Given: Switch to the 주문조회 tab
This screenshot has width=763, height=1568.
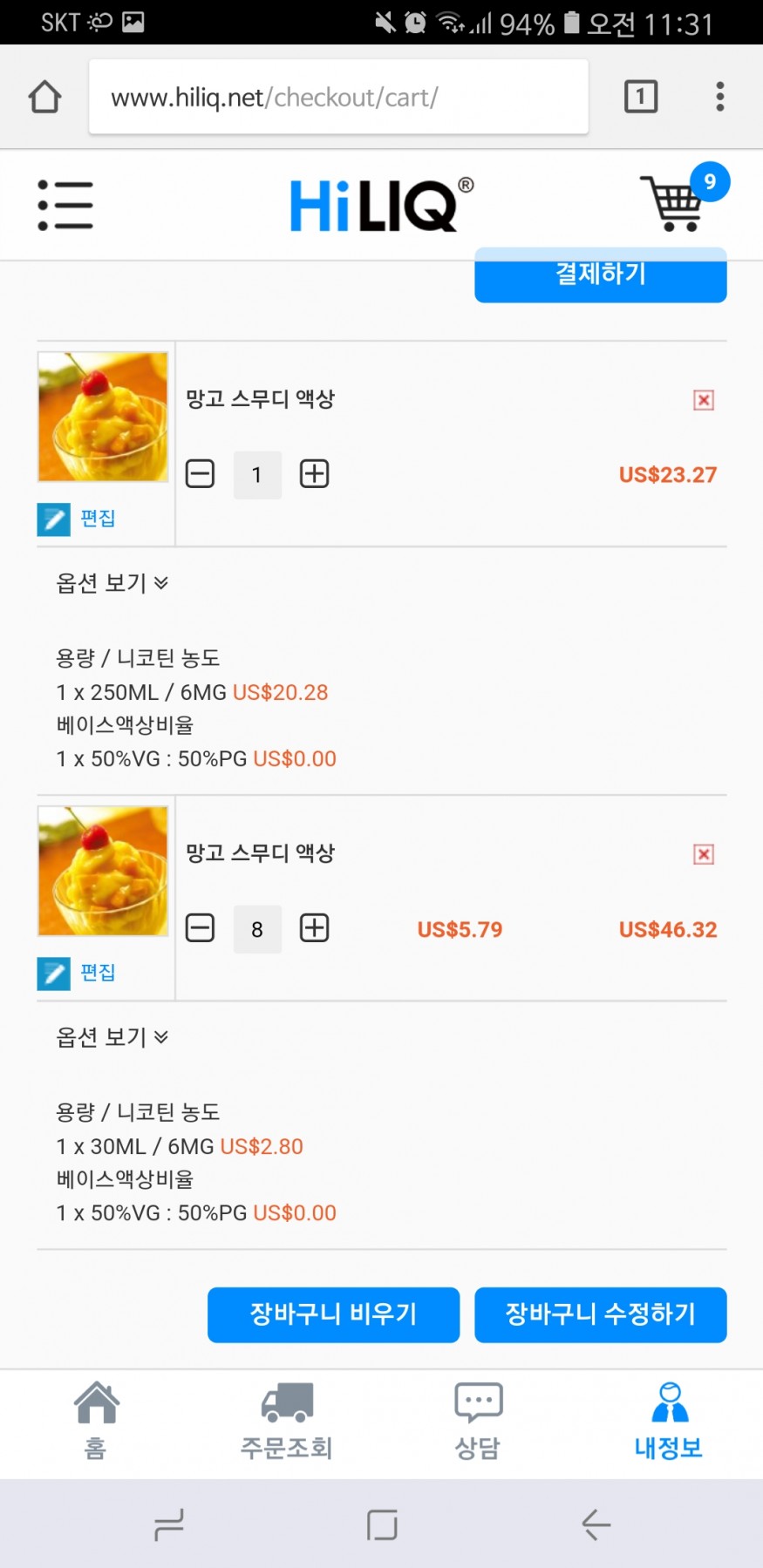Looking at the screenshot, I should [287, 1421].
